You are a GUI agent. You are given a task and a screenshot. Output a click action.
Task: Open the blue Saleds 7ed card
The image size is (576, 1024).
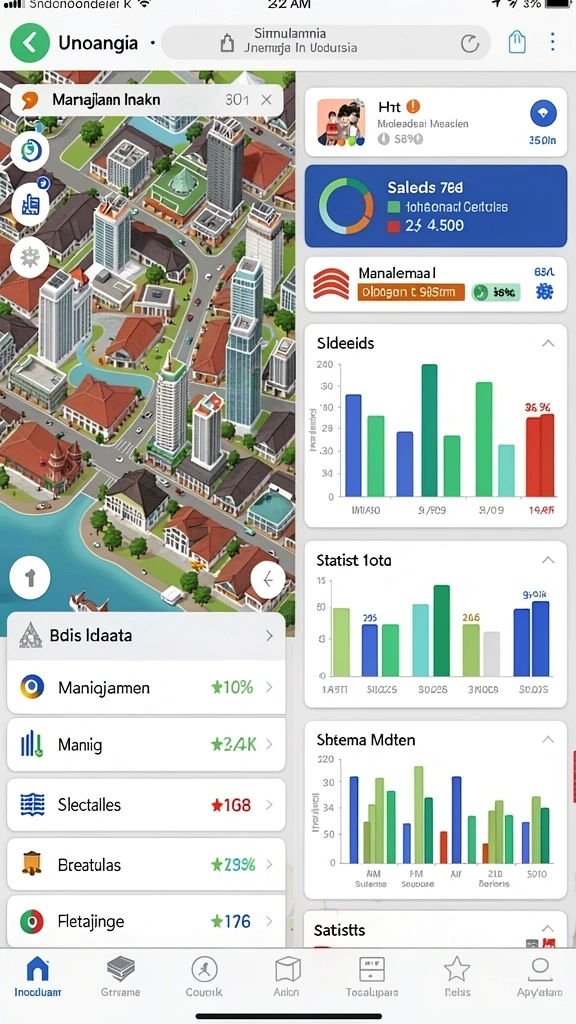(x=436, y=206)
